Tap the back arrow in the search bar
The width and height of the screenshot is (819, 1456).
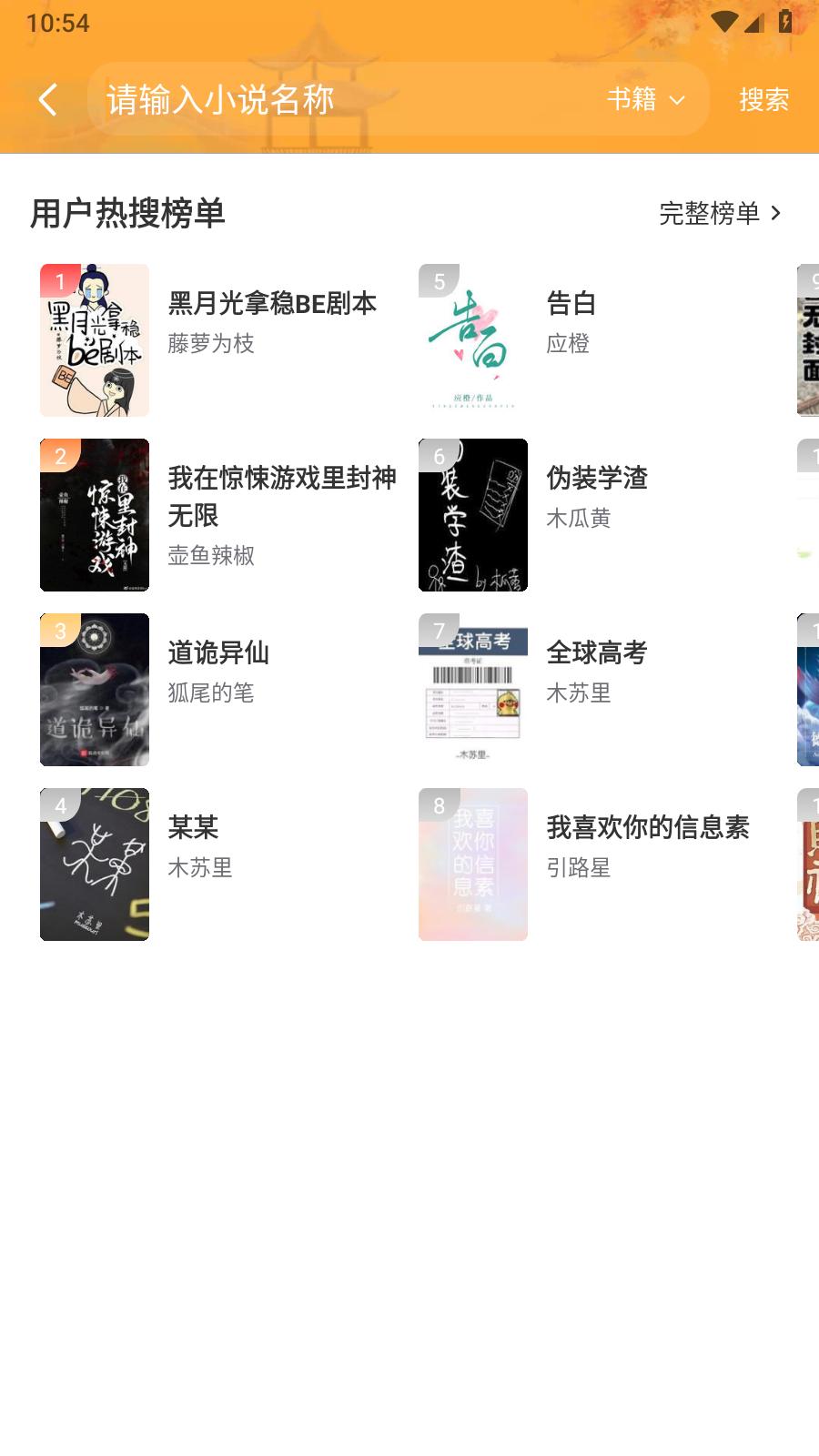(47, 99)
